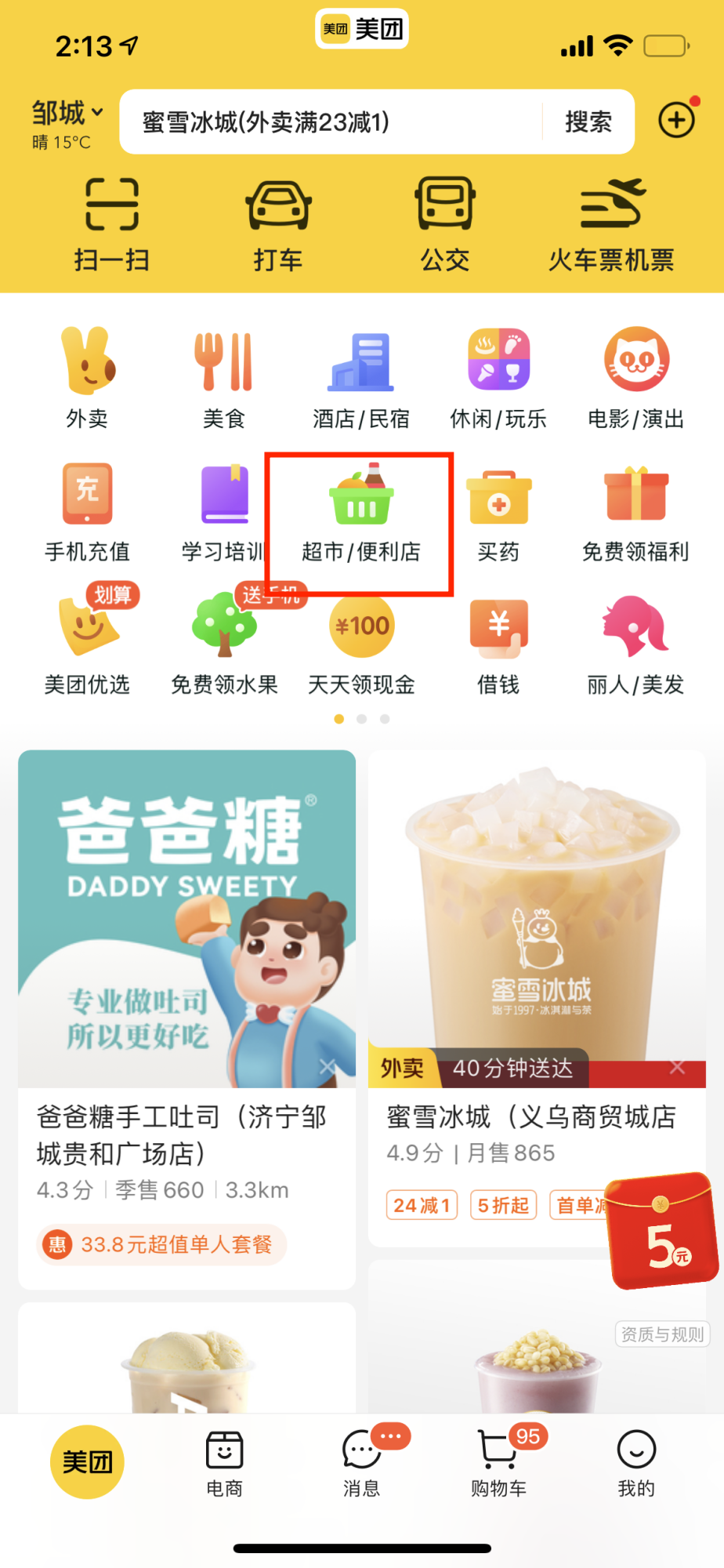724x1568 pixels.
Task: Dismiss the 蜜雪冰城 card via X
Action: 677,1068
